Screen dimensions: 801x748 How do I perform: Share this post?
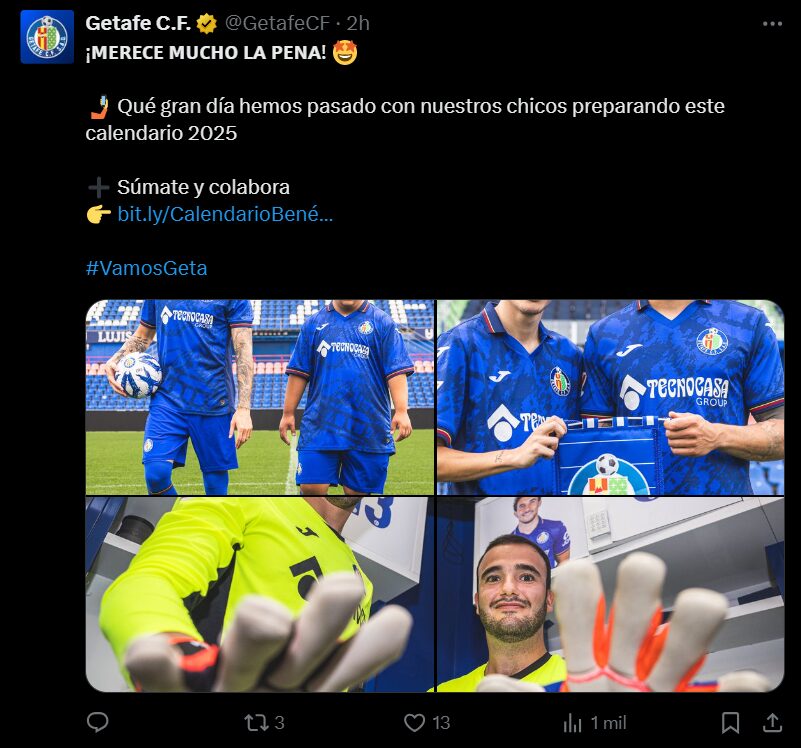coord(772,721)
